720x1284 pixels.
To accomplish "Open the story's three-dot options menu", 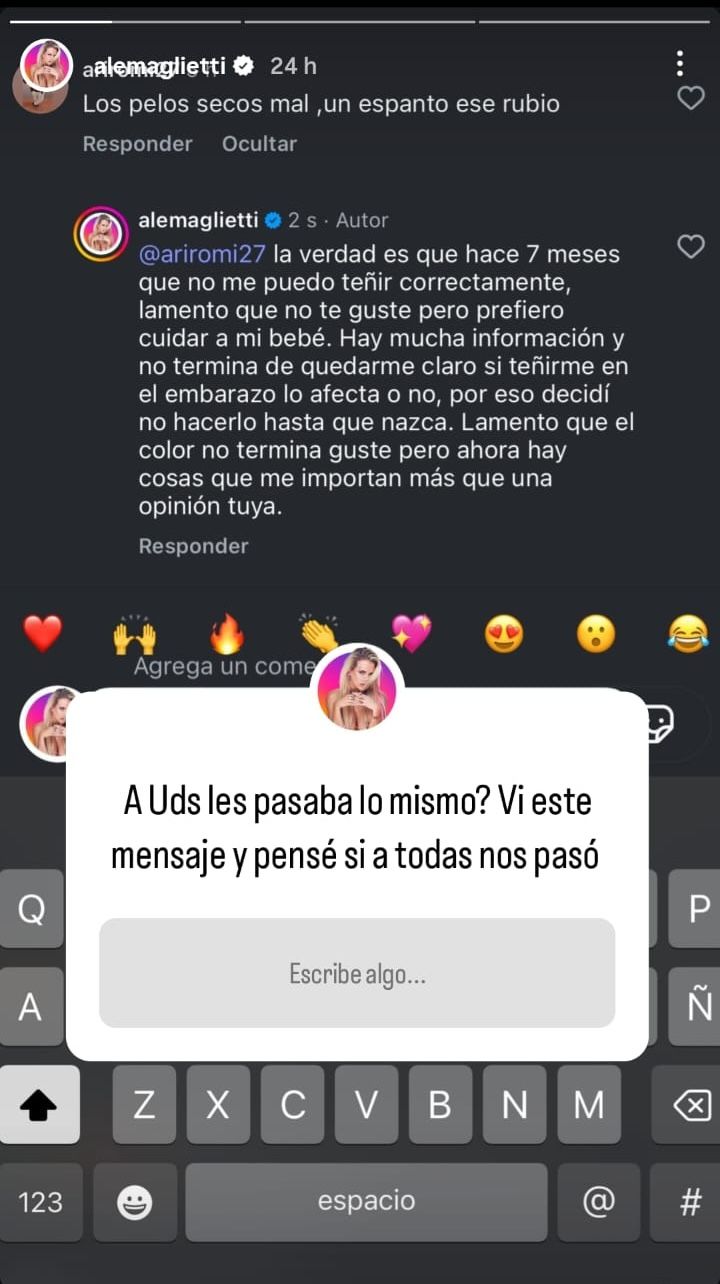I will (680, 64).
